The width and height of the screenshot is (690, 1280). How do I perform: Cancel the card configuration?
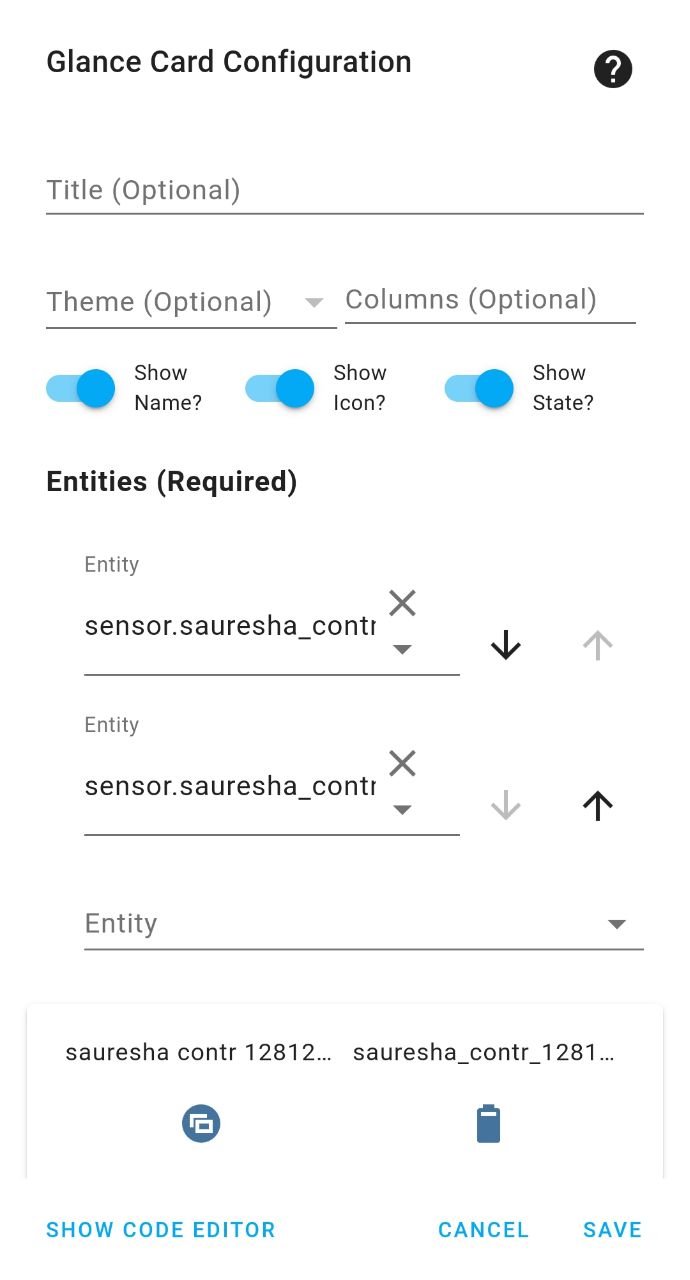tap(483, 1230)
